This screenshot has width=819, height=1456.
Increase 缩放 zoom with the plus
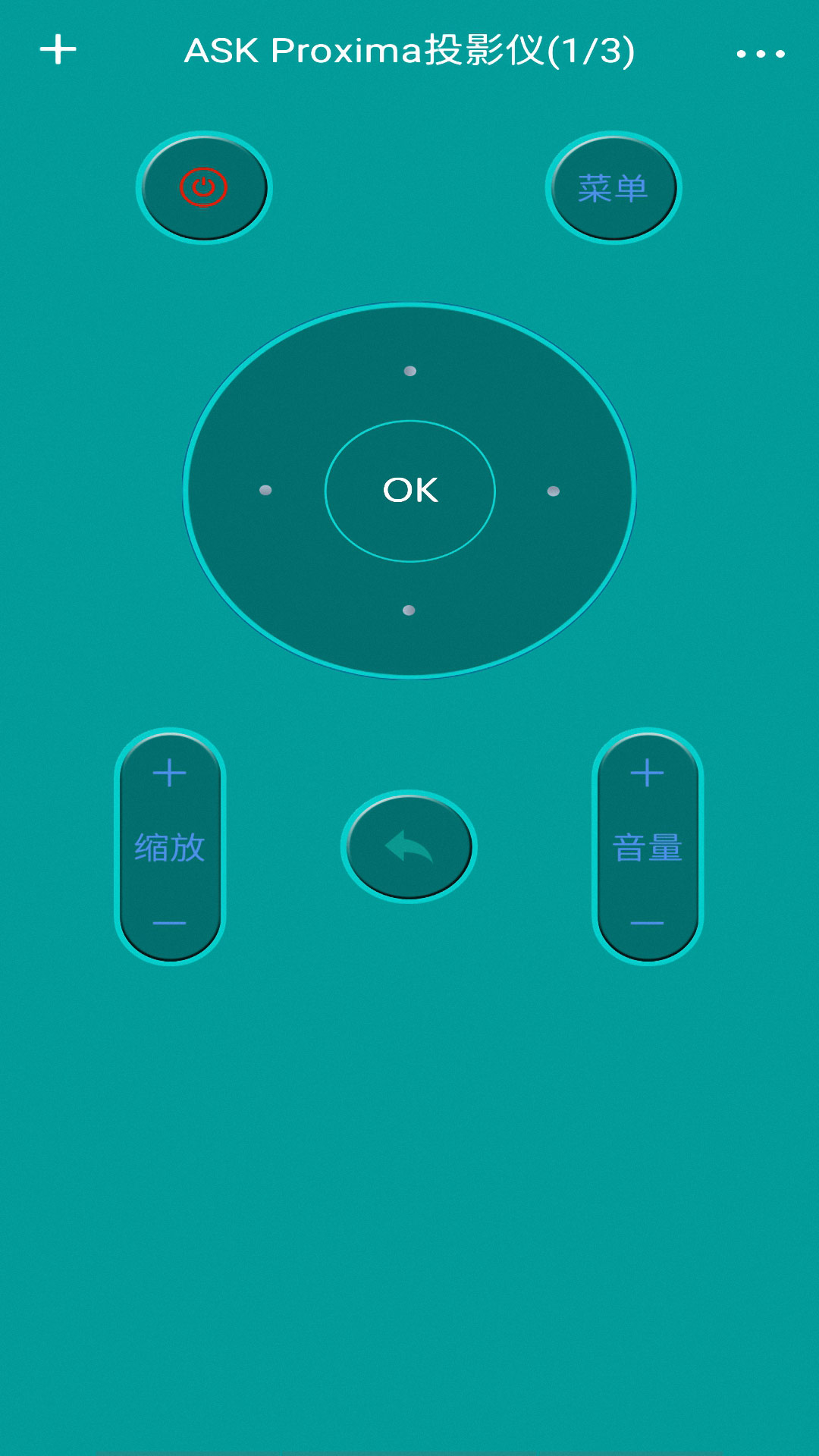click(170, 773)
